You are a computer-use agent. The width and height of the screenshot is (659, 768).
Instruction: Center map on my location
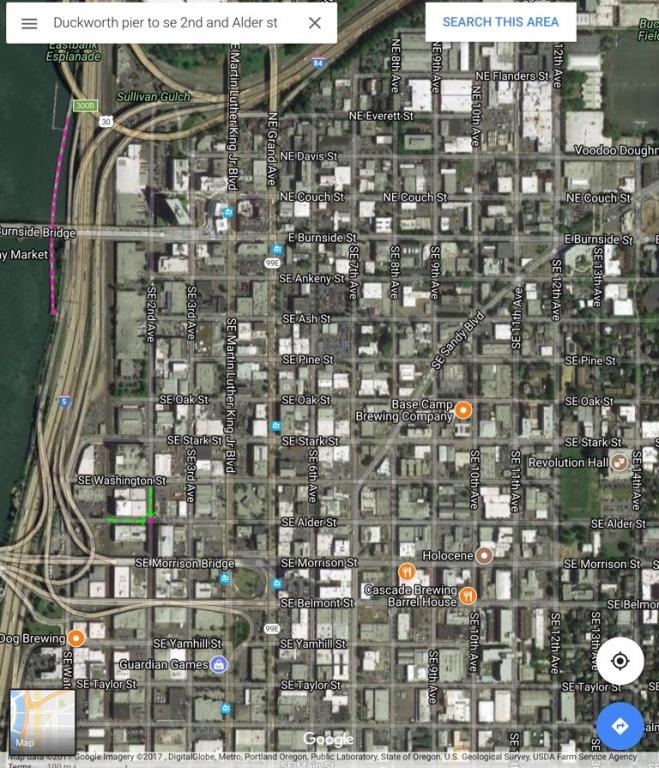click(620, 661)
